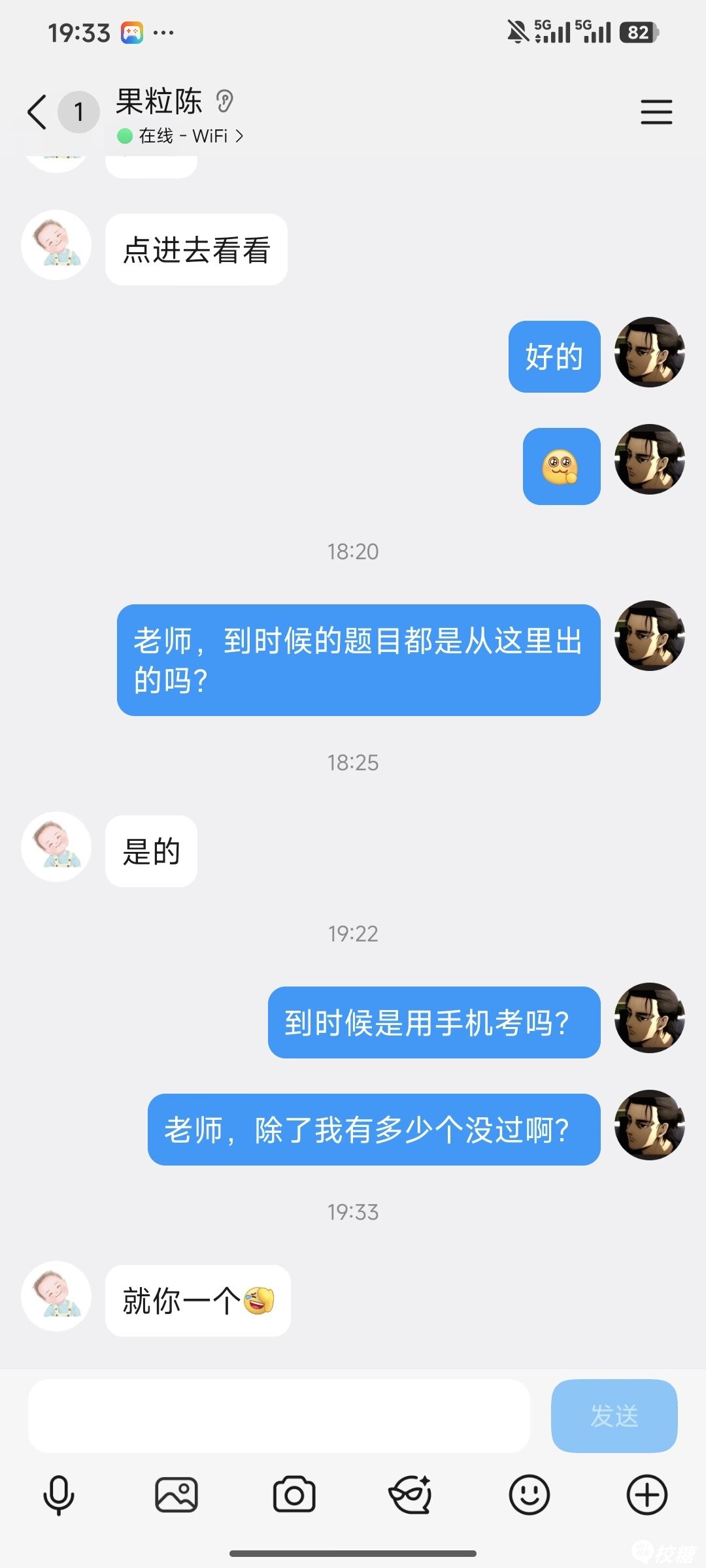Open teacher's avatar next to 就你一个
This screenshot has height=1568, width=706.
[x=56, y=1296]
